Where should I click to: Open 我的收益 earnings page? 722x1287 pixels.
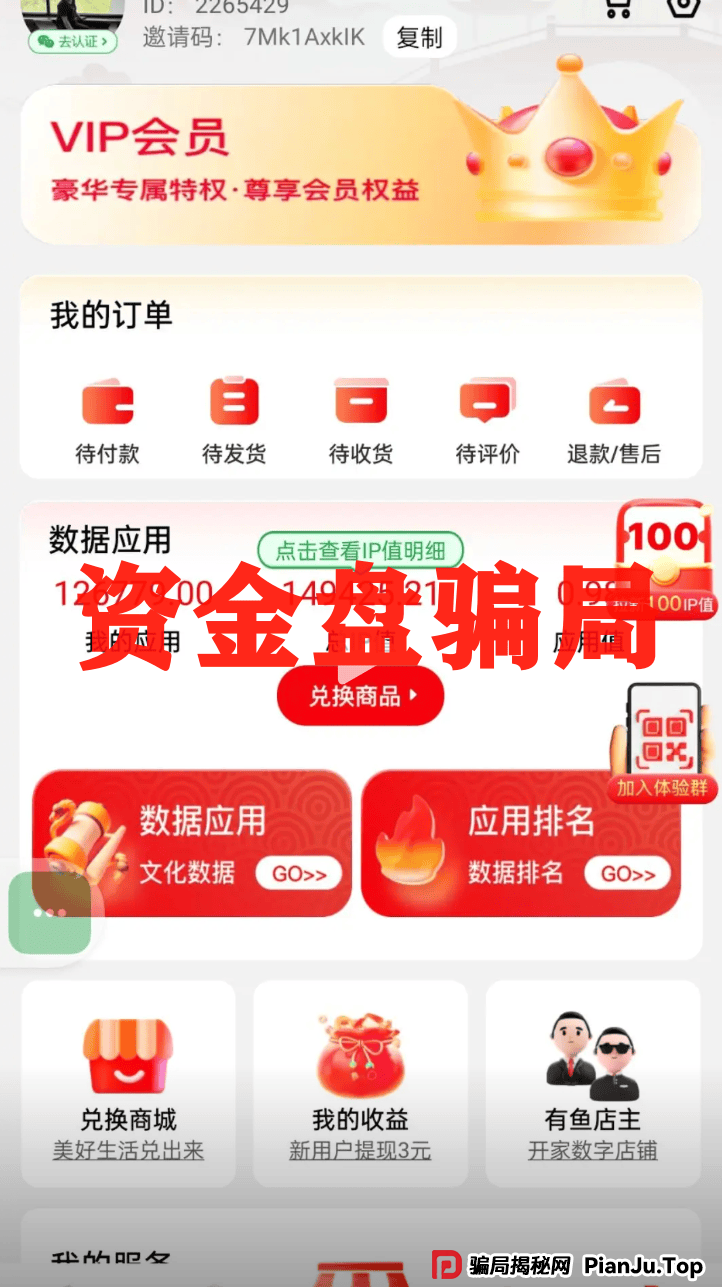click(360, 1085)
